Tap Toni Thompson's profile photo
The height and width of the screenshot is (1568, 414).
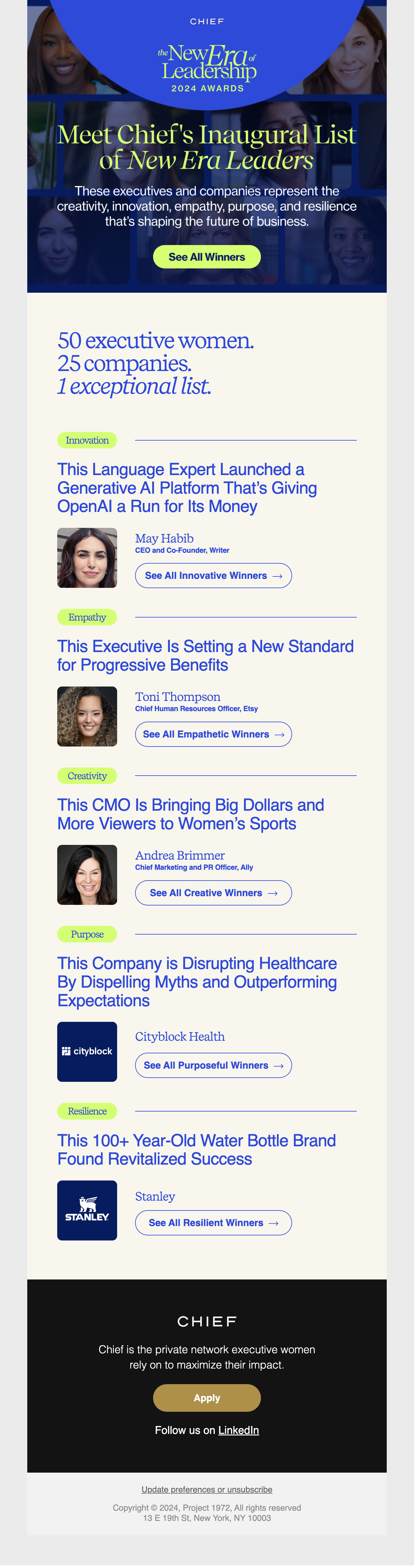(x=87, y=717)
